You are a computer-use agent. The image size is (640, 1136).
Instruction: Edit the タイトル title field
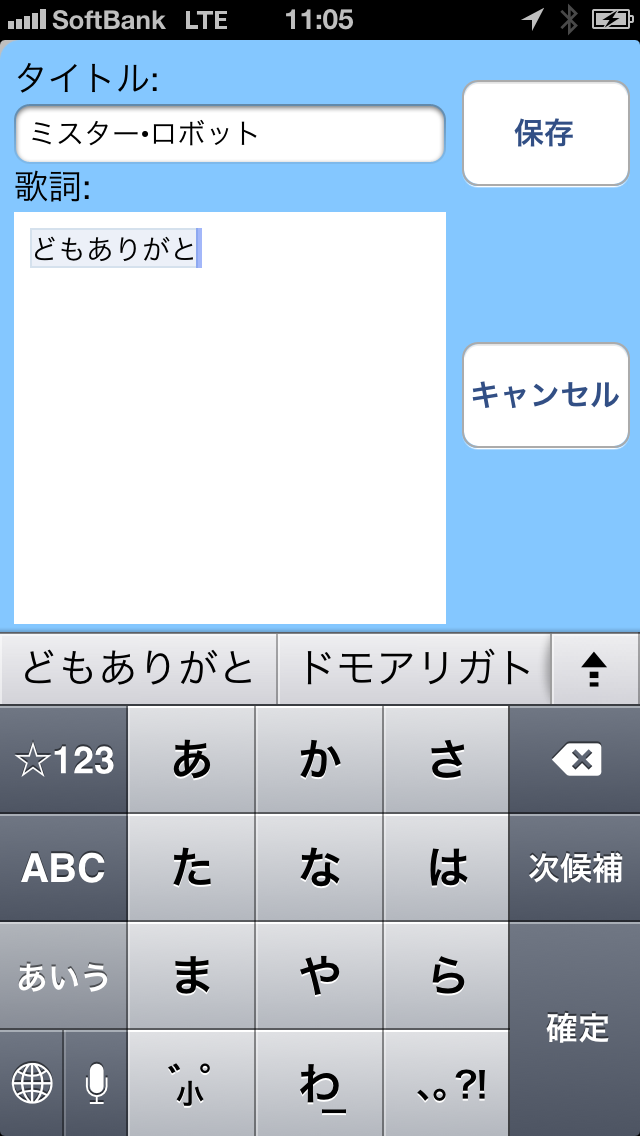point(229,133)
